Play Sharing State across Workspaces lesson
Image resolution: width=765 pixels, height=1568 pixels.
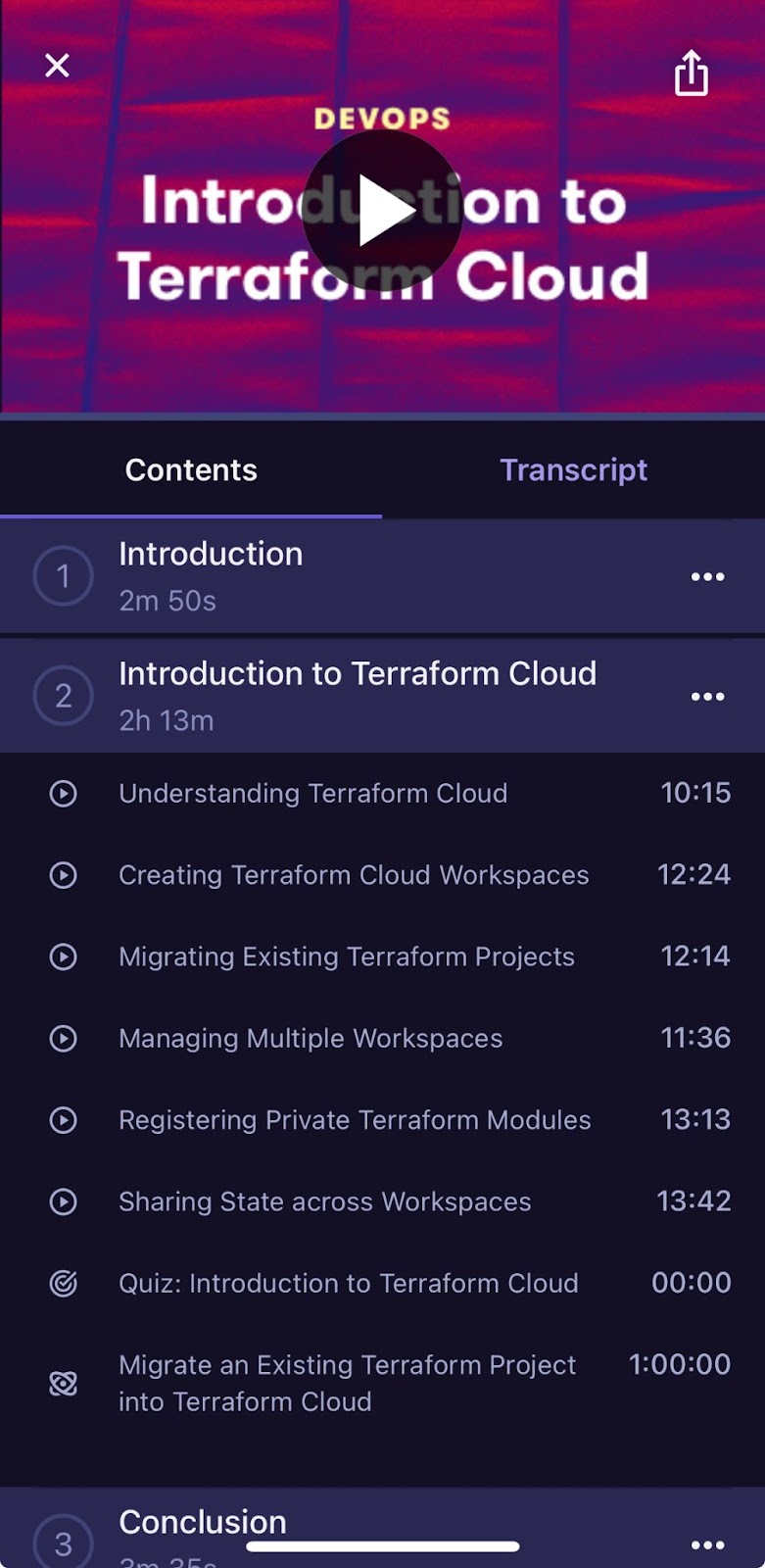pos(324,1202)
